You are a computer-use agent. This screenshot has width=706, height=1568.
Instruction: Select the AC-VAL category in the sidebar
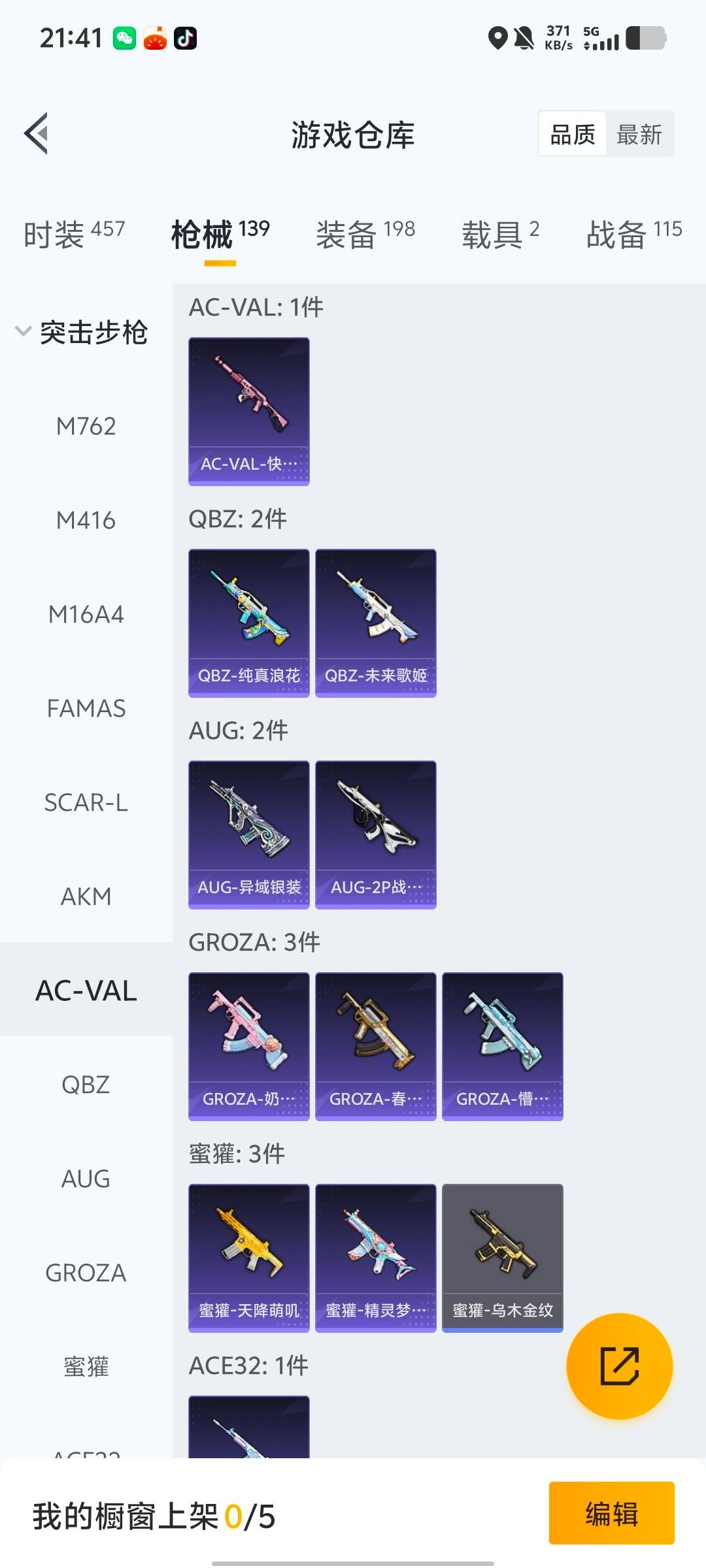[x=86, y=990]
